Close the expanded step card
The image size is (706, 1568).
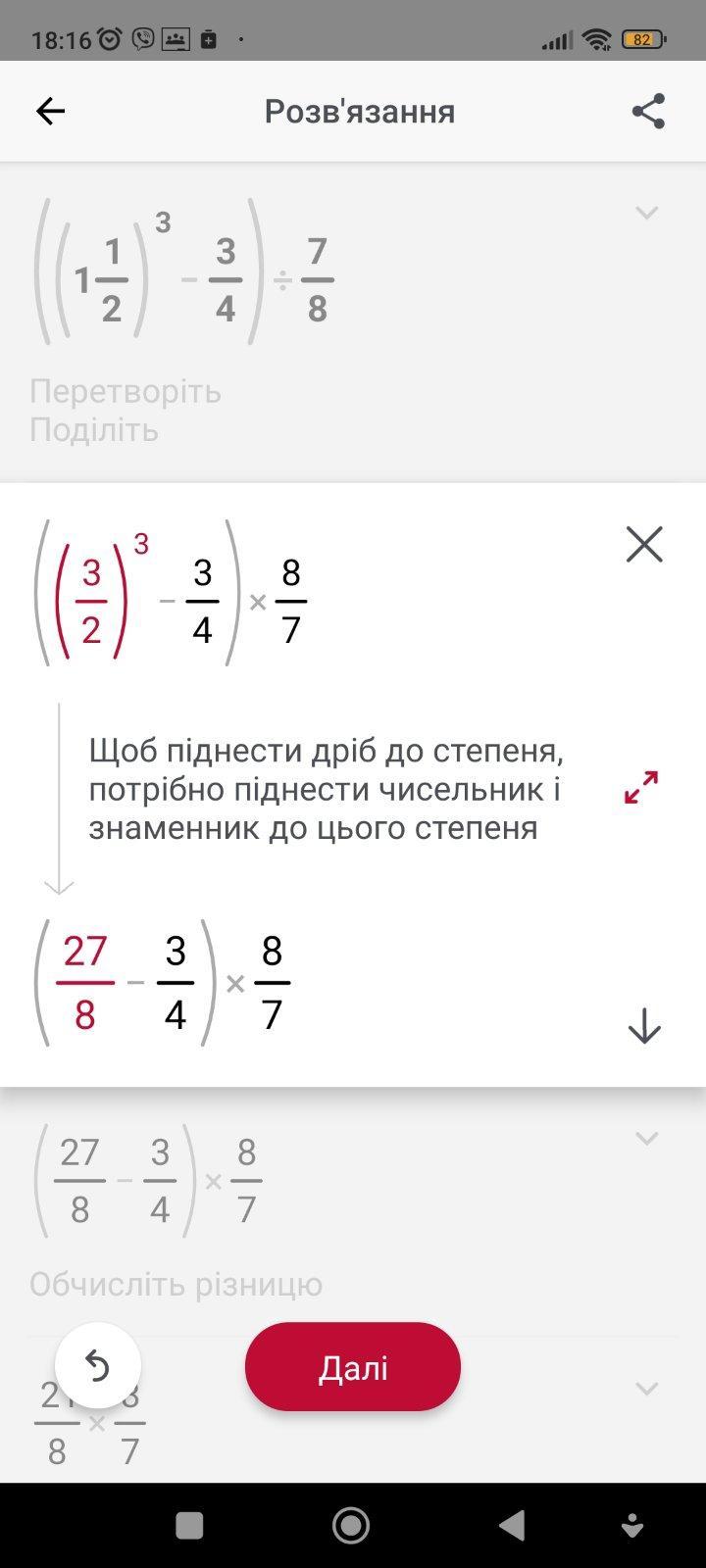click(x=644, y=544)
